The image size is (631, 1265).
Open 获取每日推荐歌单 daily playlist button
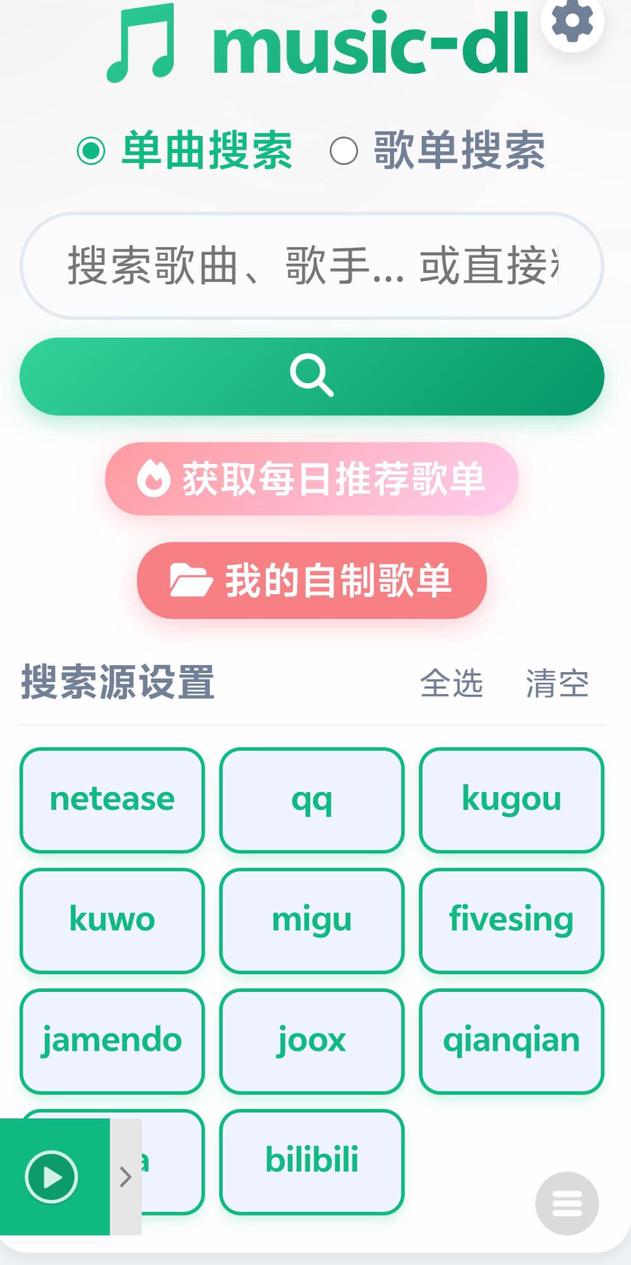tap(311, 479)
